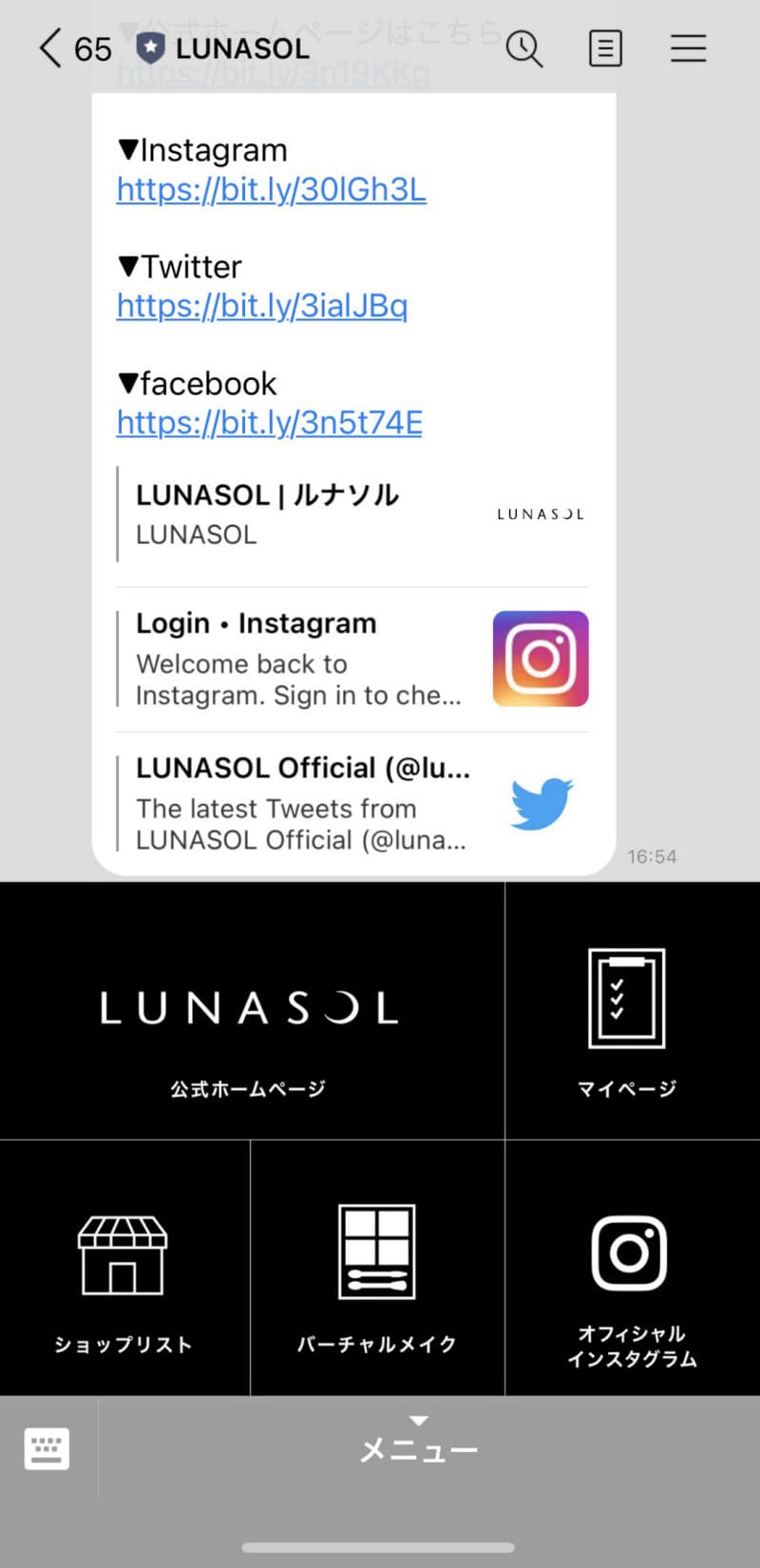Open the hamburger menu in the header
The width and height of the screenshot is (760, 1568).
point(688,48)
